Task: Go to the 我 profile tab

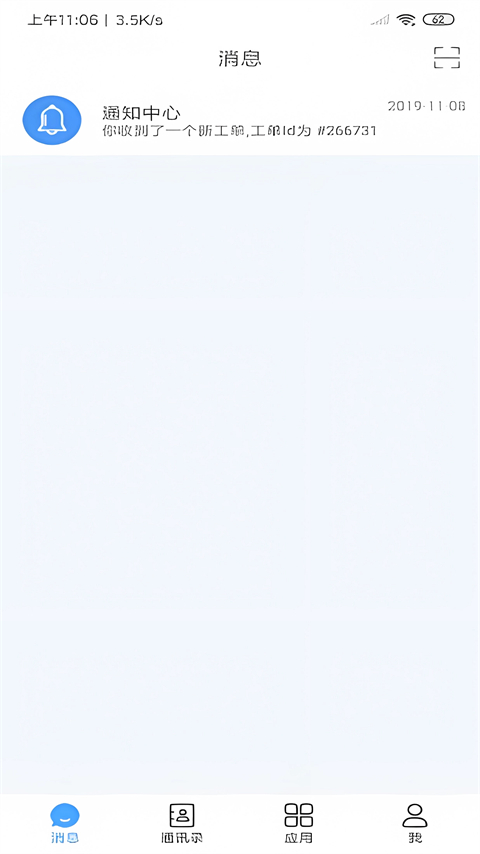Action: (415, 824)
